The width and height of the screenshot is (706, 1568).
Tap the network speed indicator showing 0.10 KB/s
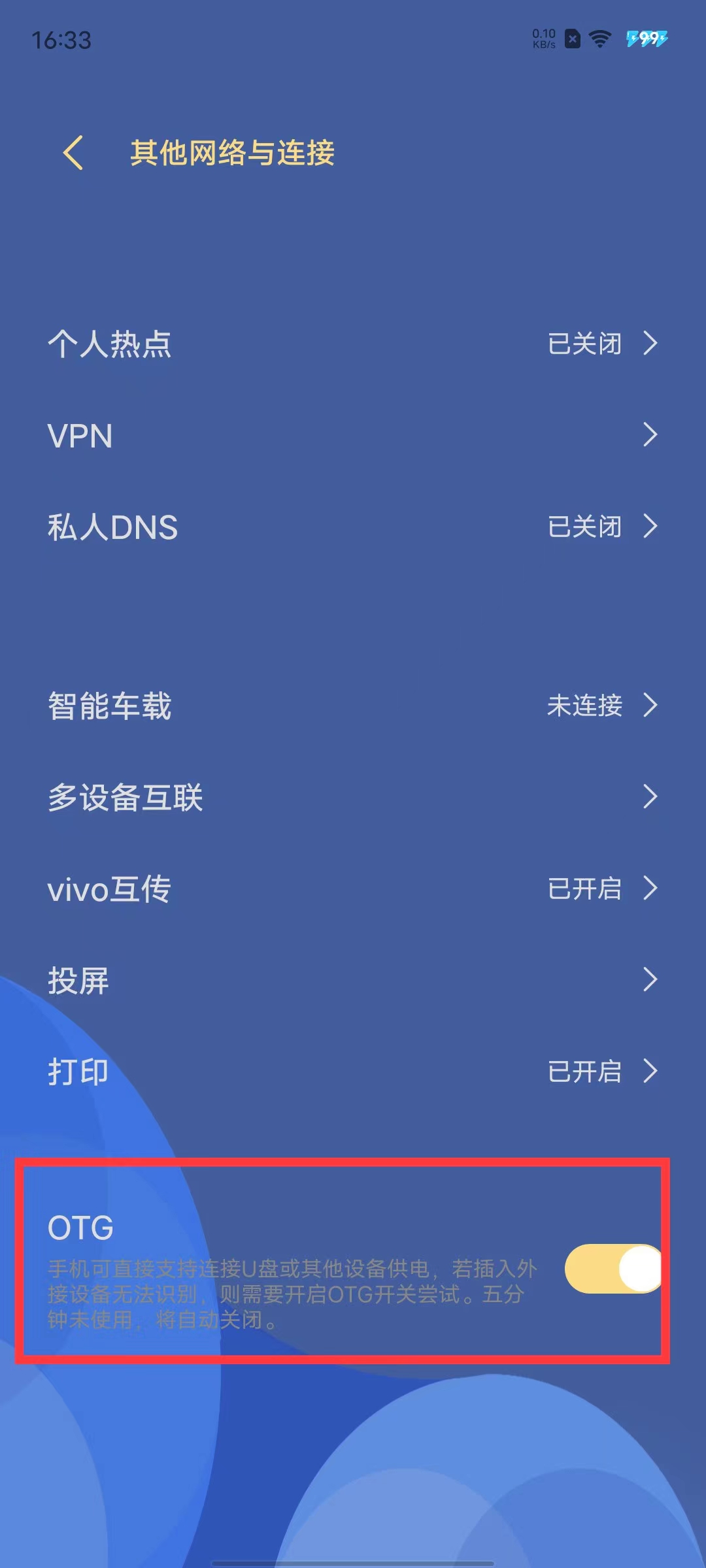tap(543, 39)
